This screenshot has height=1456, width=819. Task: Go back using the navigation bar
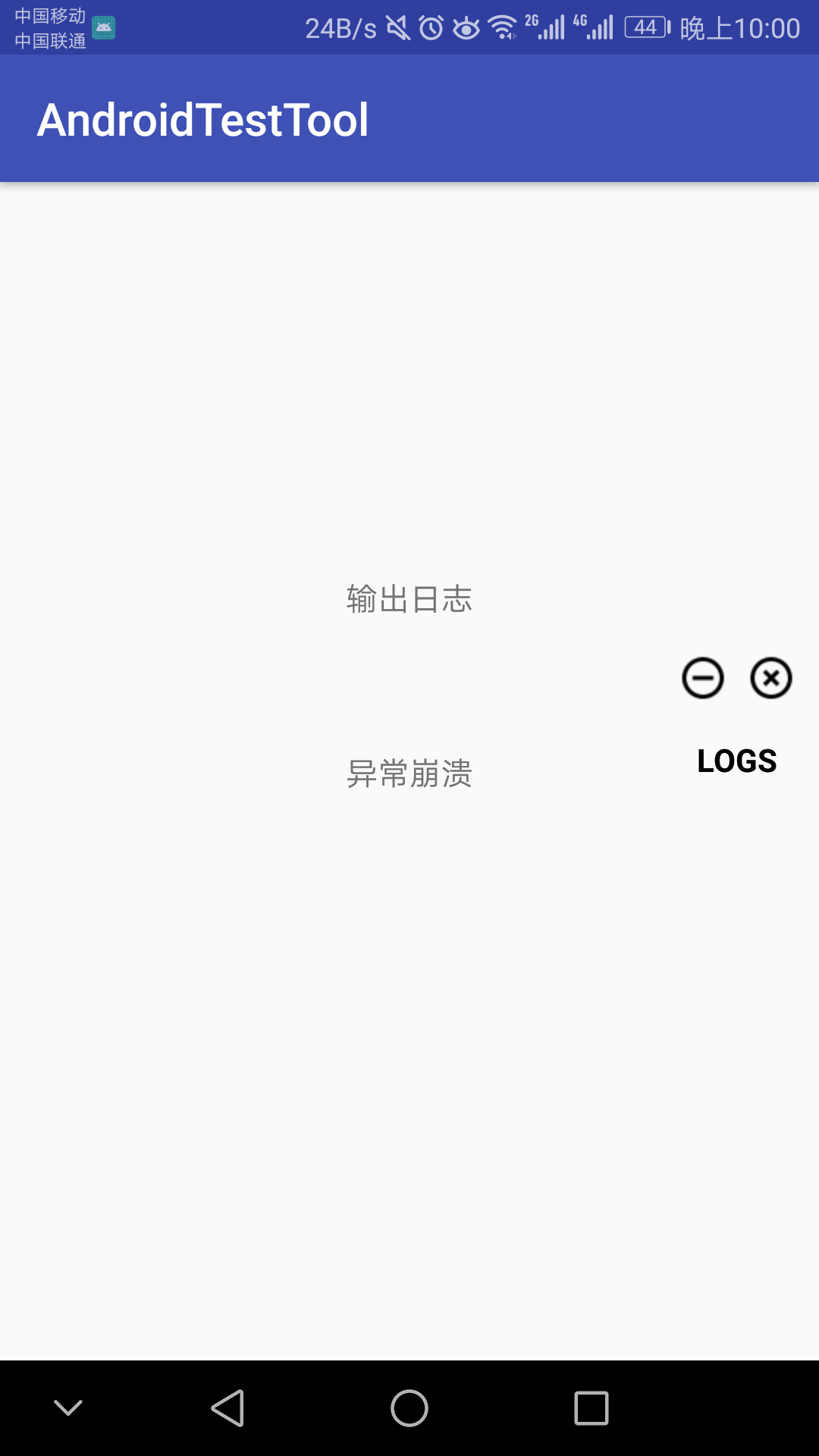click(x=227, y=1408)
